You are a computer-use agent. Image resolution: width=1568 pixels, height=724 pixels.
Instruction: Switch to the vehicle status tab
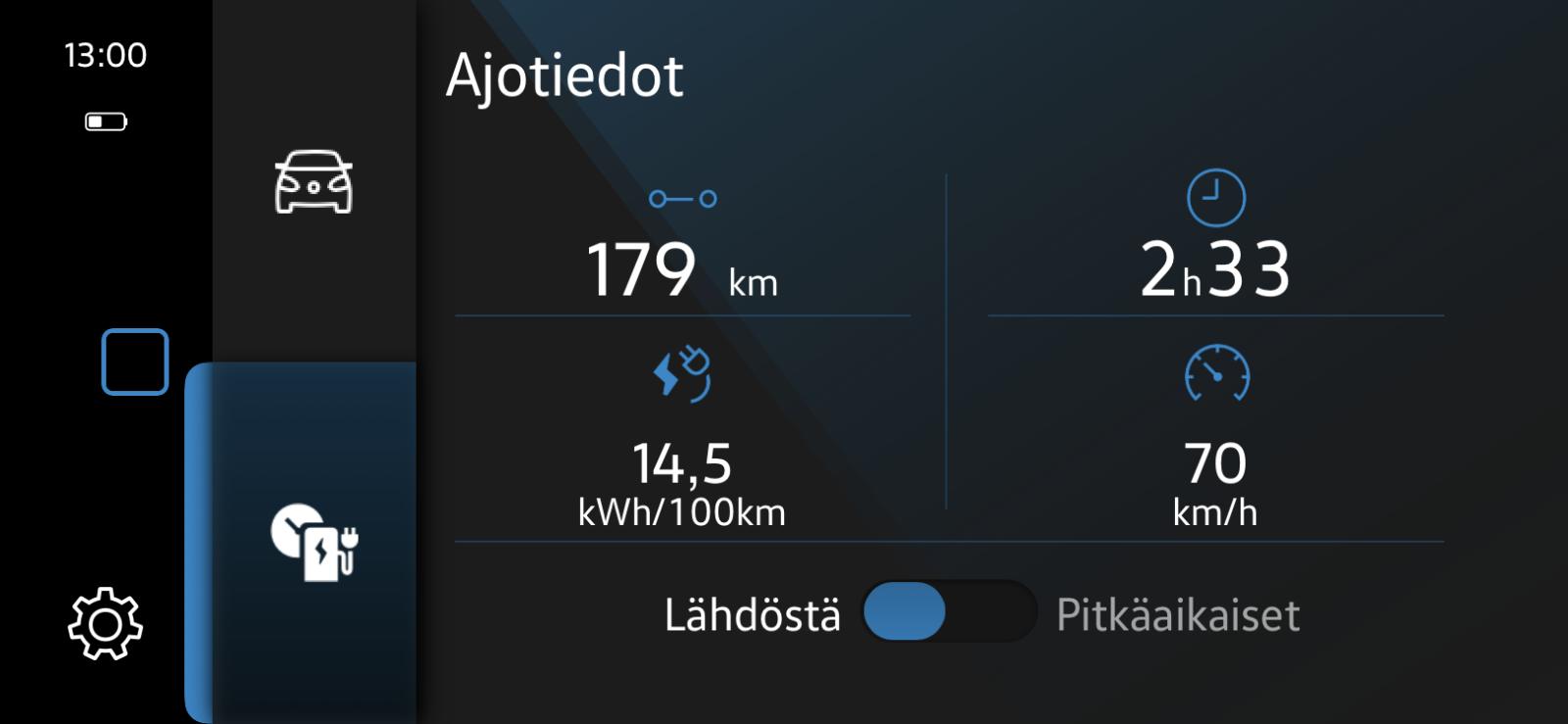(313, 182)
